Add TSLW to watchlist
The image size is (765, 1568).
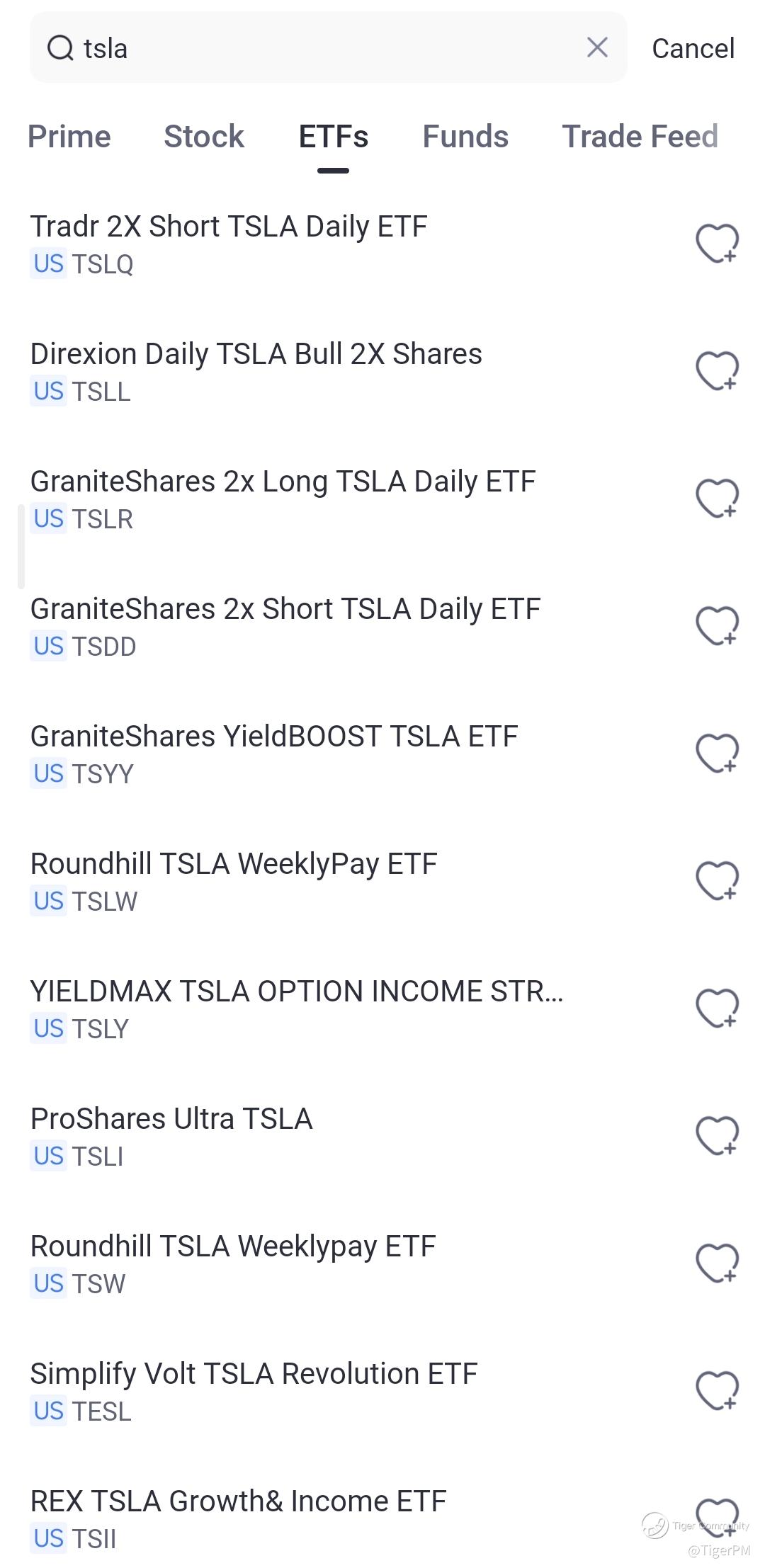pyautogui.click(x=717, y=880)
